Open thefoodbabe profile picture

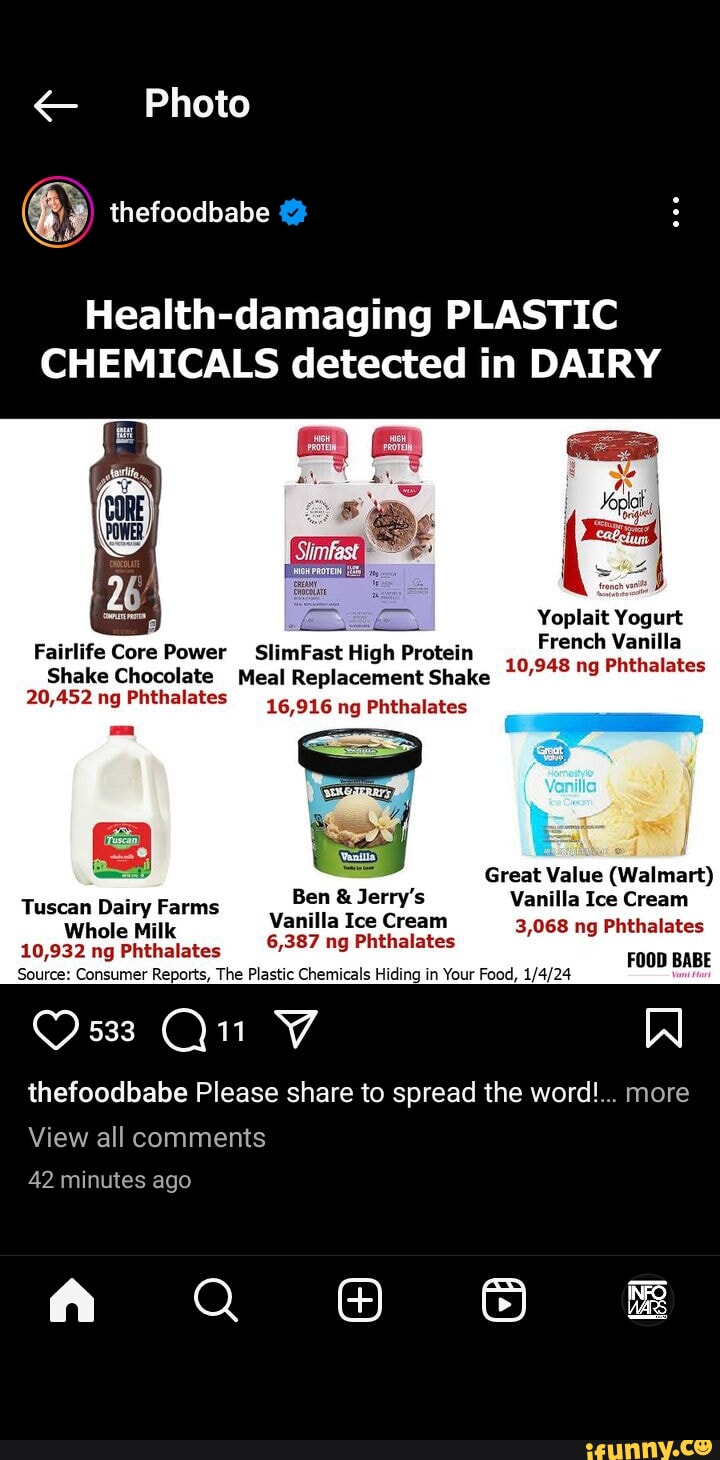tap(58, 212)
